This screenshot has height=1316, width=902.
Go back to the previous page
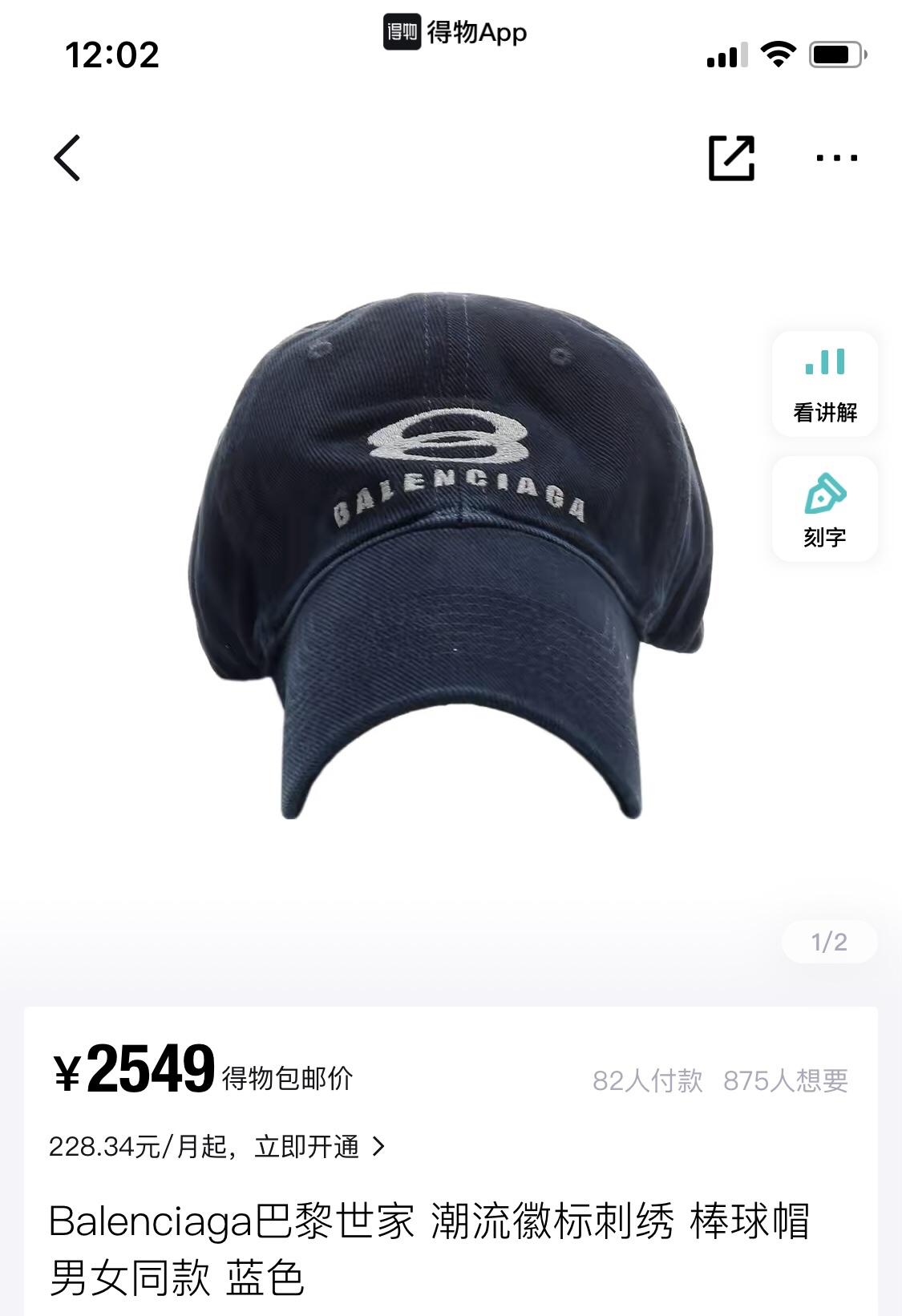click(x=67, y=158)
